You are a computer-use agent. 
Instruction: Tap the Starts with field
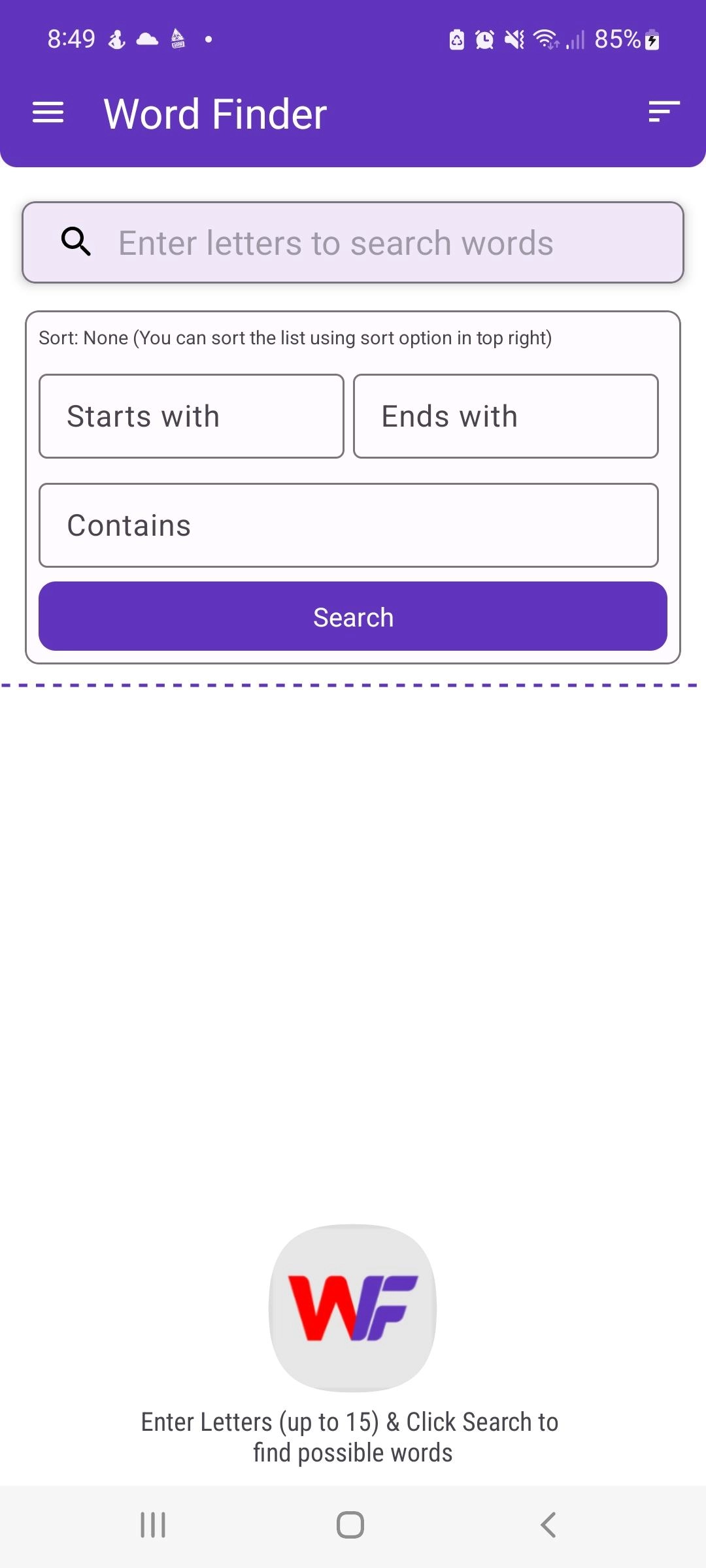pos(192,416)
